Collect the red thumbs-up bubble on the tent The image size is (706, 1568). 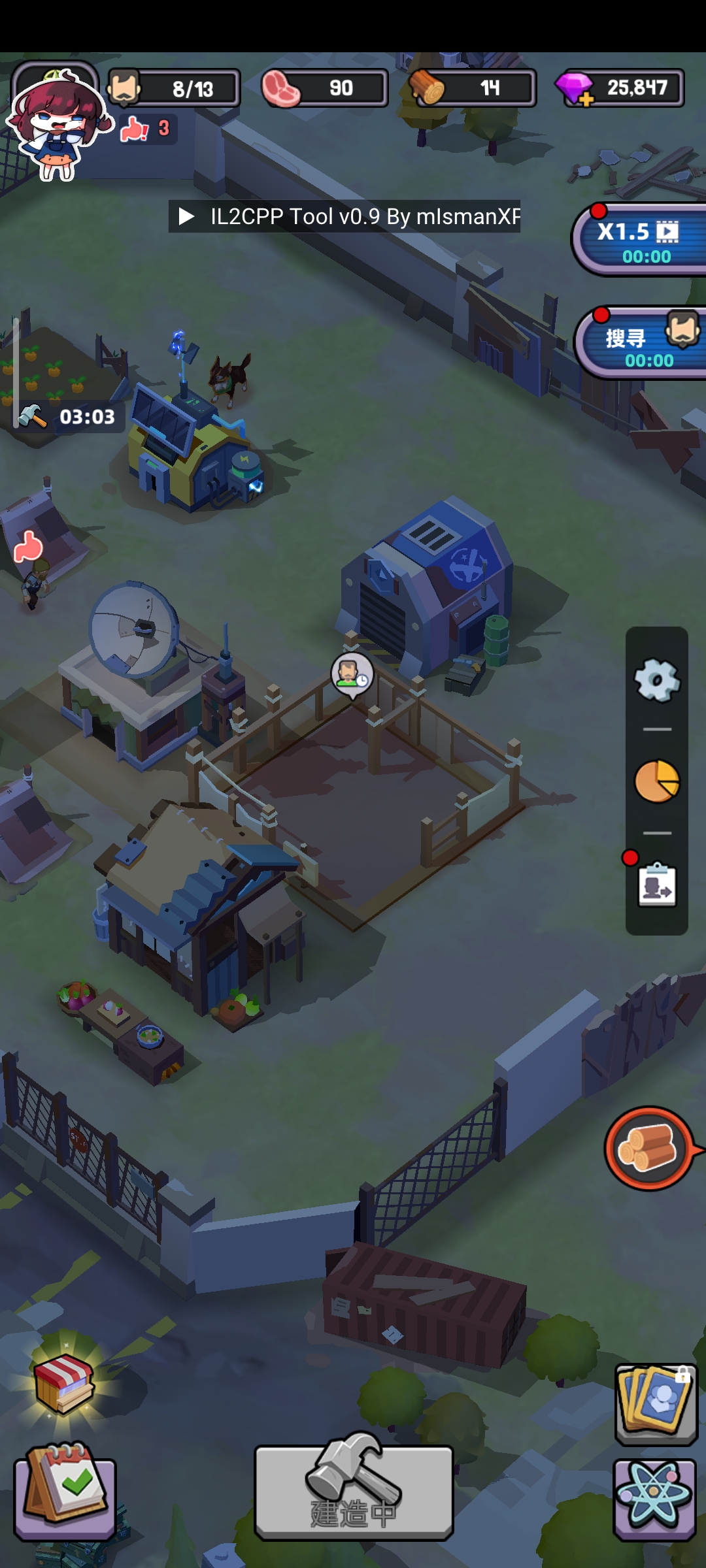(x=28, y=547)
